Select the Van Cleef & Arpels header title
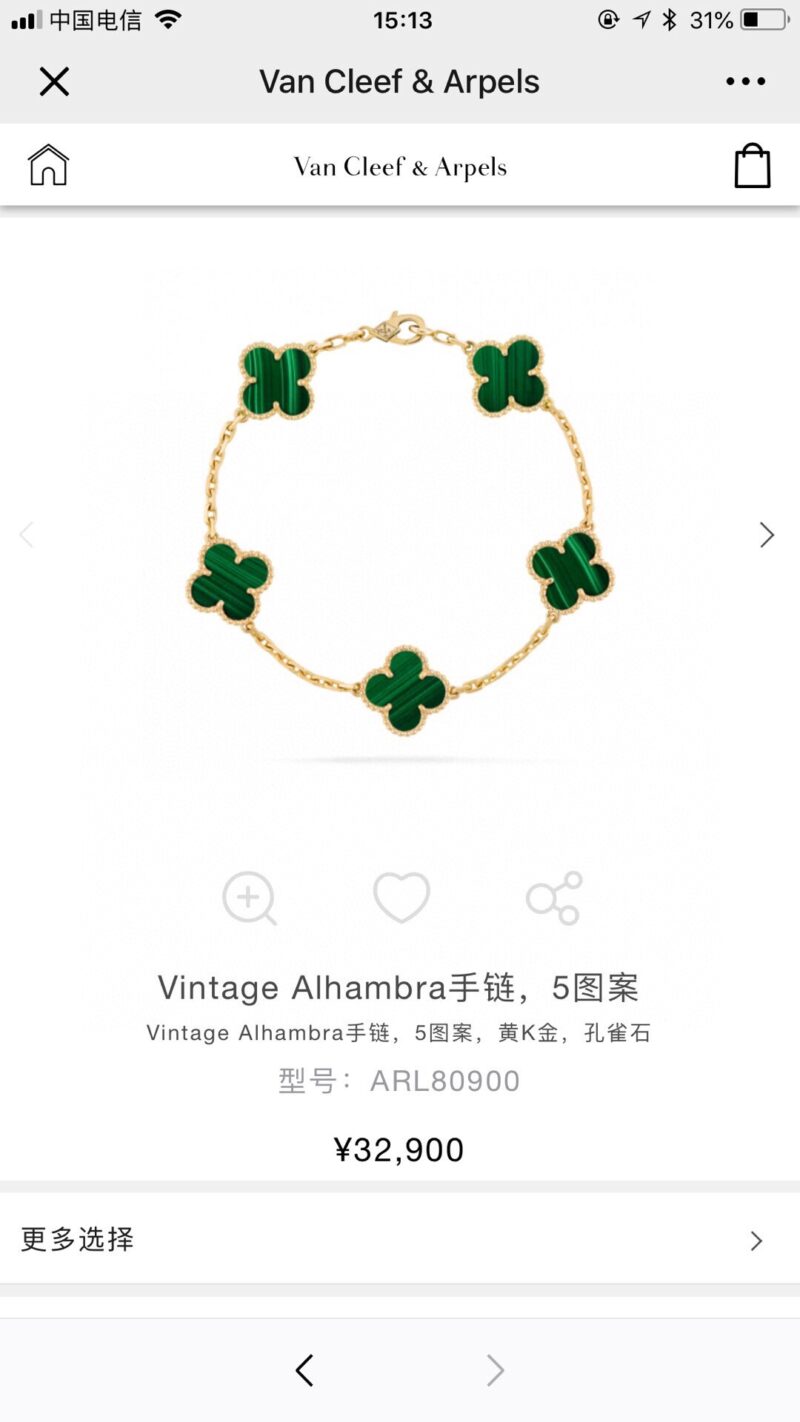The width and height of the screenshot is (800, 1422). [400, 81]
